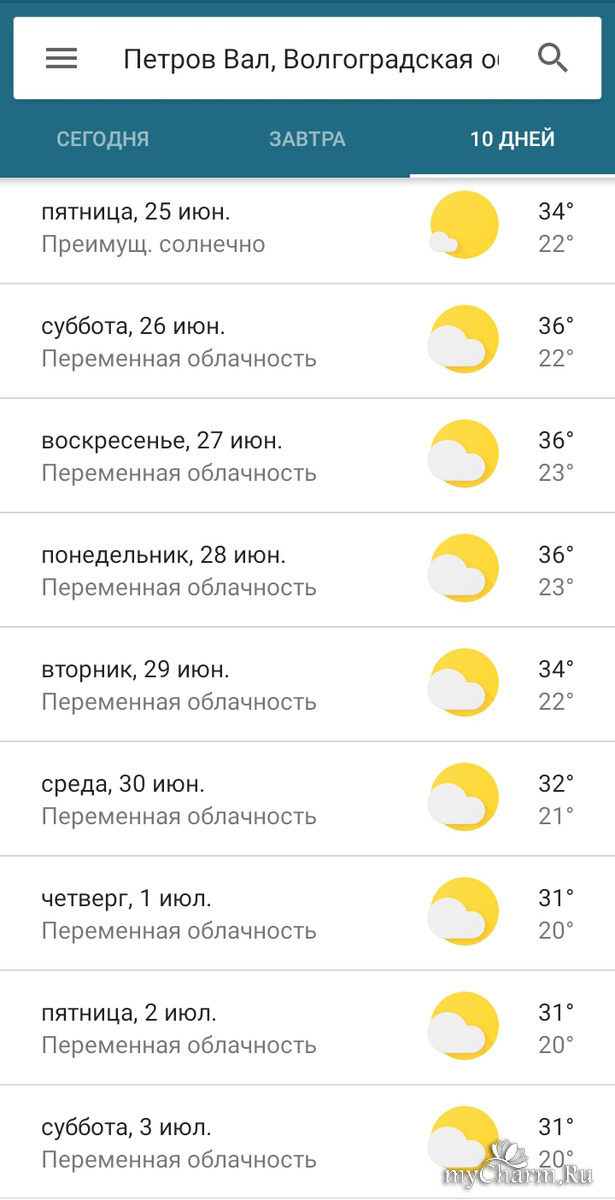Viewport: 615px width, 1200px height.
Task: Open понедельник, 28 июн. forecast row
Action: [307, 570]
